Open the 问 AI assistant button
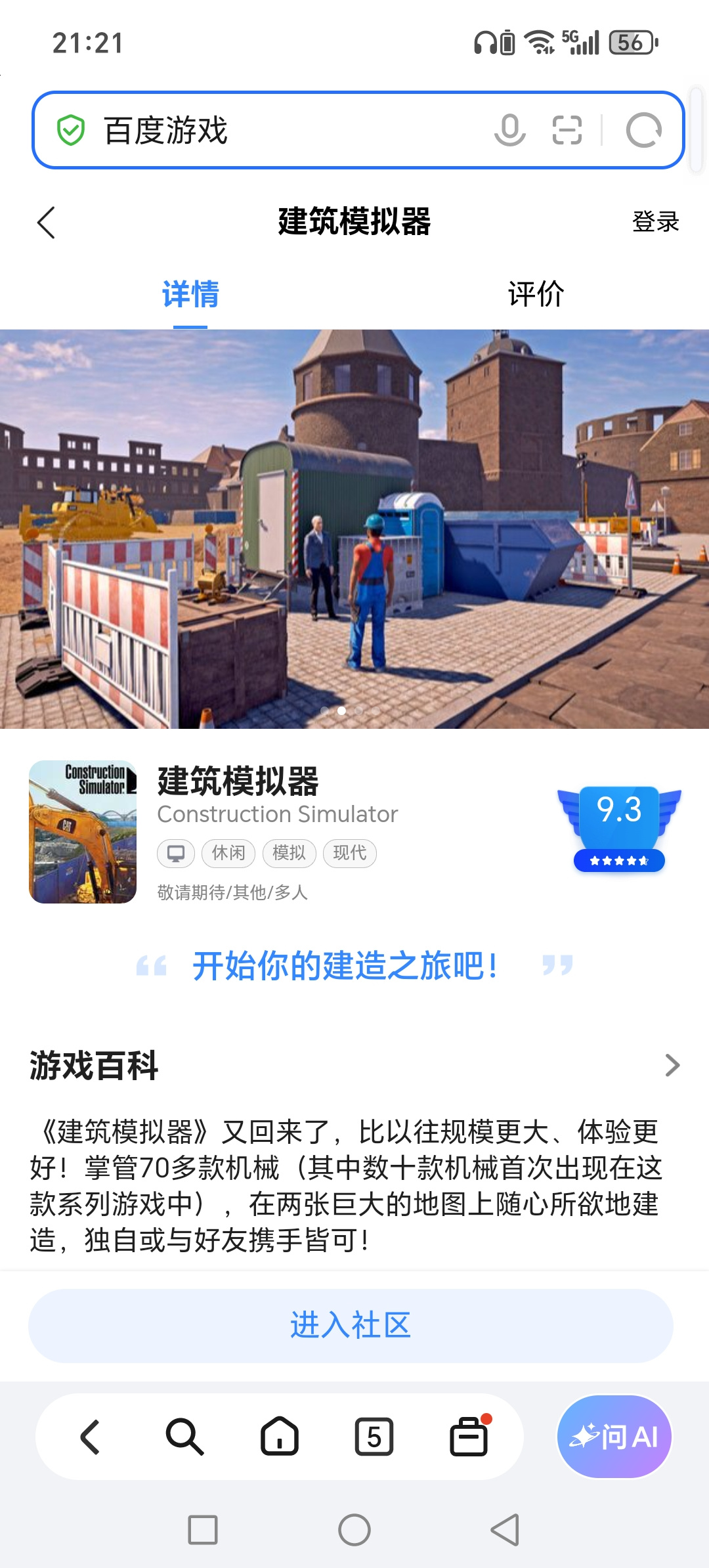Viewport: 709px width, 1568px height. [x=614, y=1437]
